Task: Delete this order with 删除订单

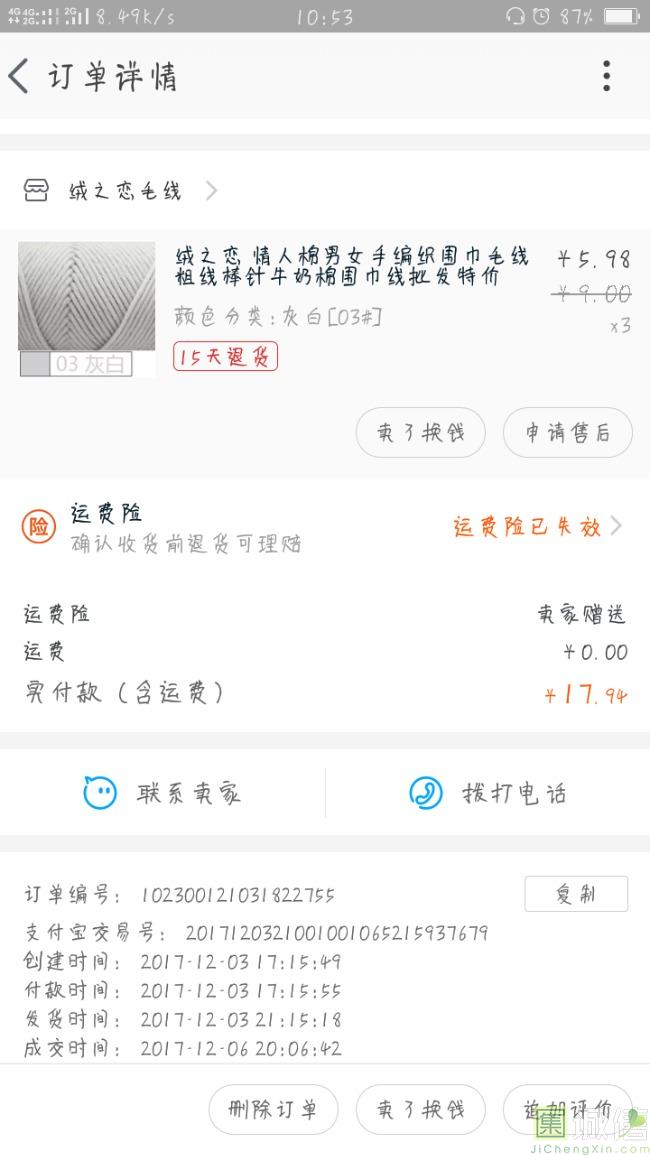Action: 273,1109
